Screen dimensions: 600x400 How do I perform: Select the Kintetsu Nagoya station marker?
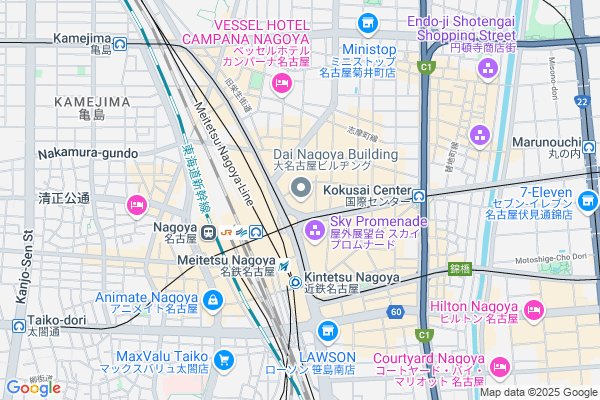(x=296, y=282)
